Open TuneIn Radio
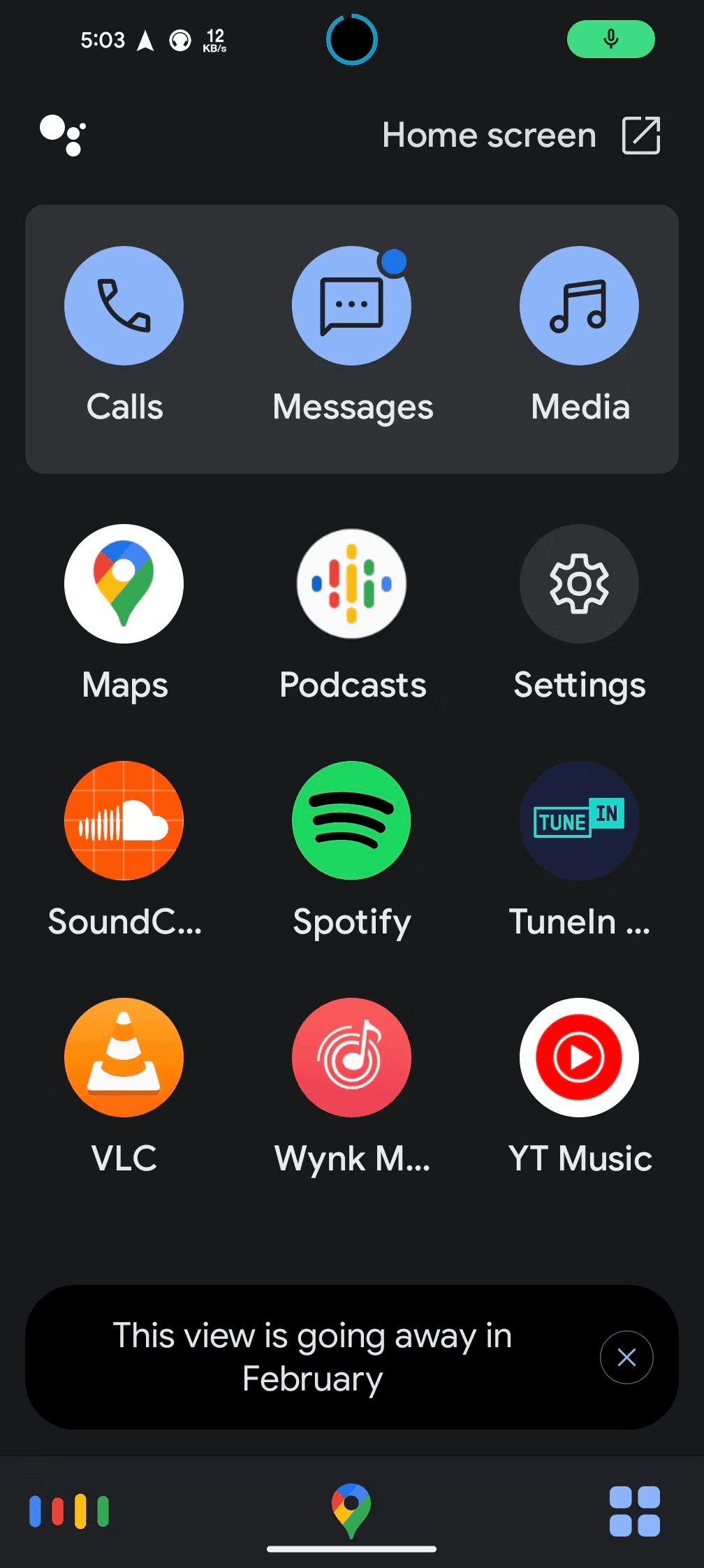 pos(579,820)
